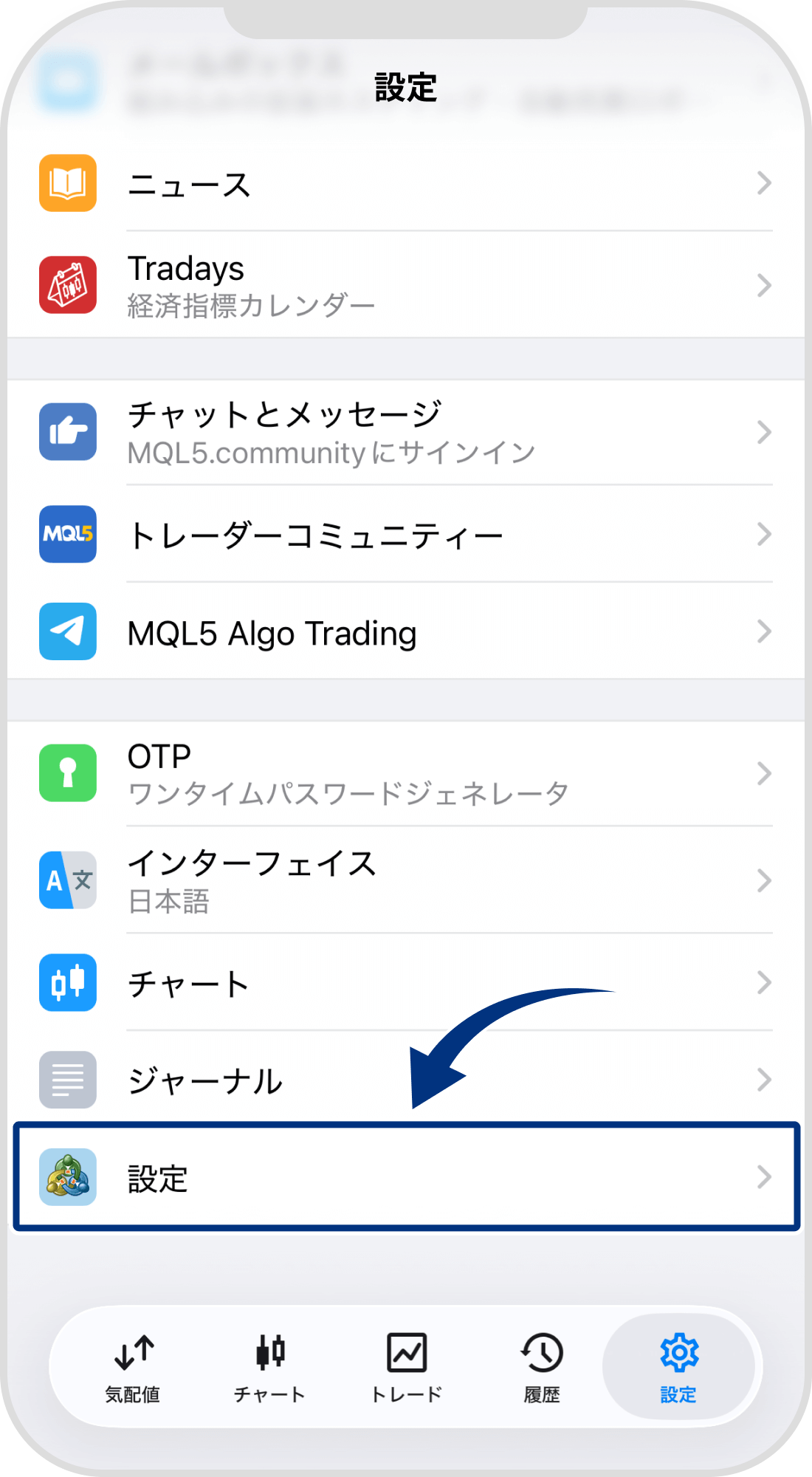Open the ニュース row

pos(406,183)
